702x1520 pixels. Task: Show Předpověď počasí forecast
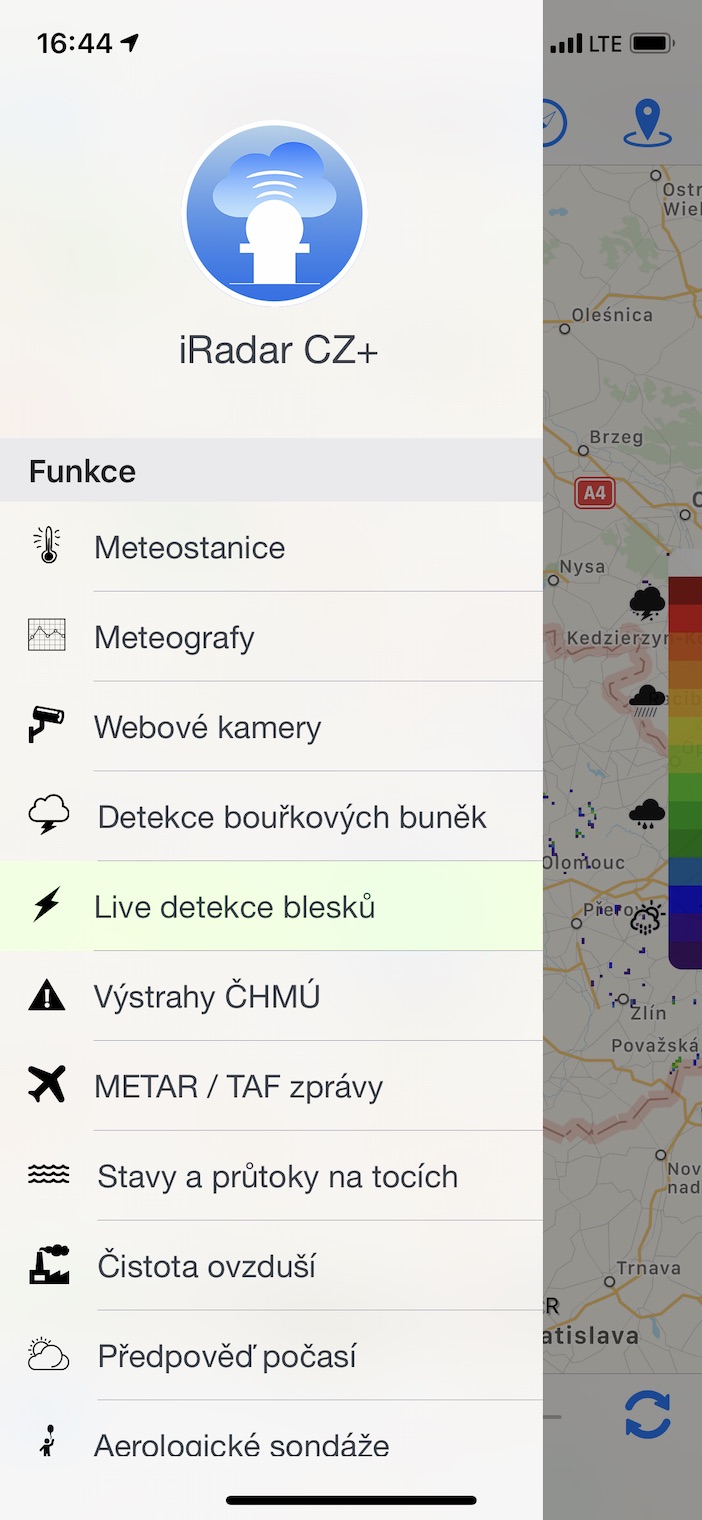227,1357
